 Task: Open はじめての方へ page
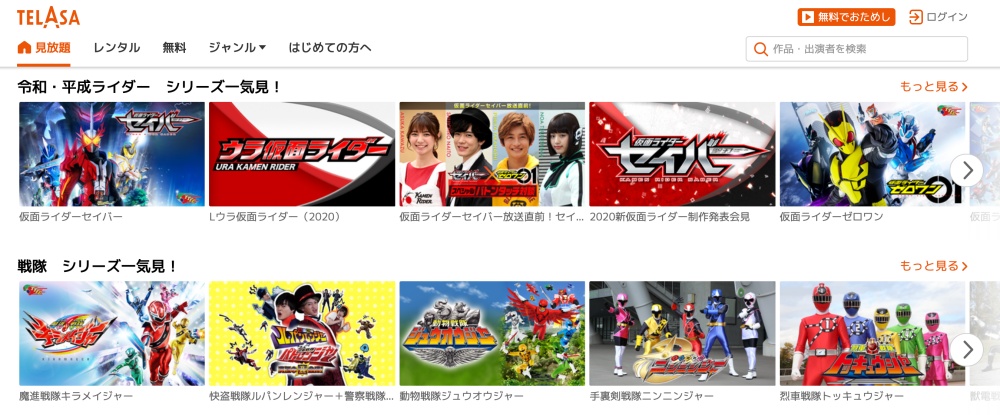(x=329, y=47)
